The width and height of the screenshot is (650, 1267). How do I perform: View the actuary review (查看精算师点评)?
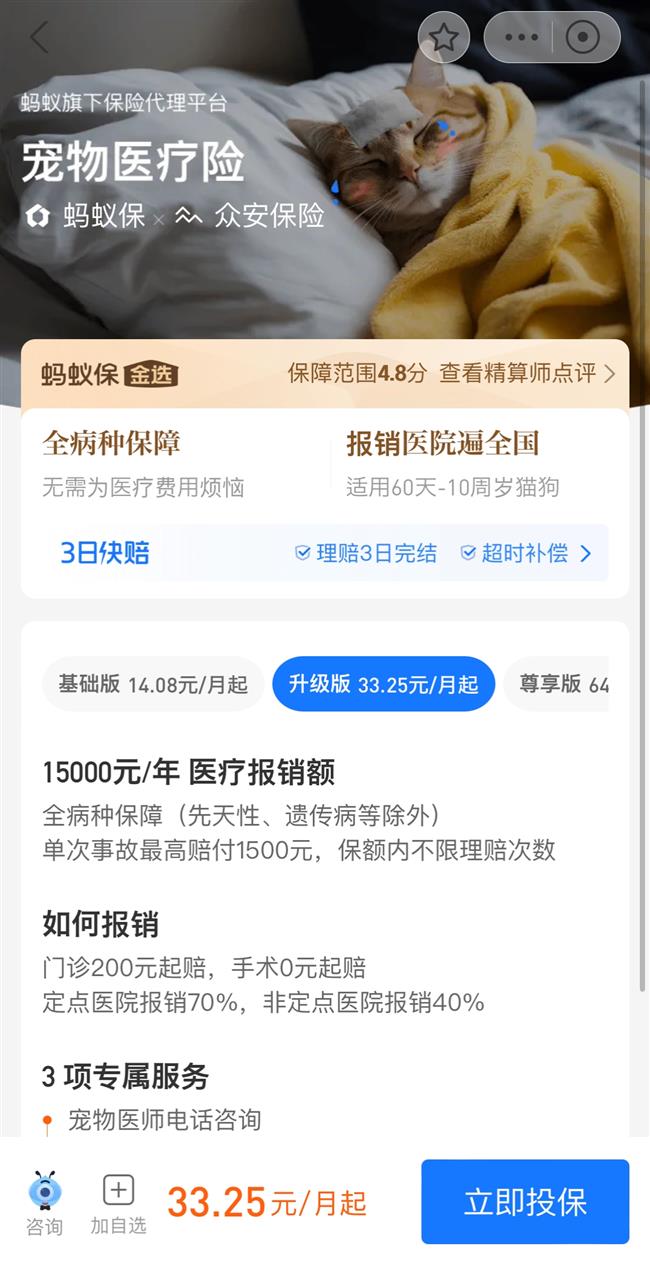pos(526,373)
